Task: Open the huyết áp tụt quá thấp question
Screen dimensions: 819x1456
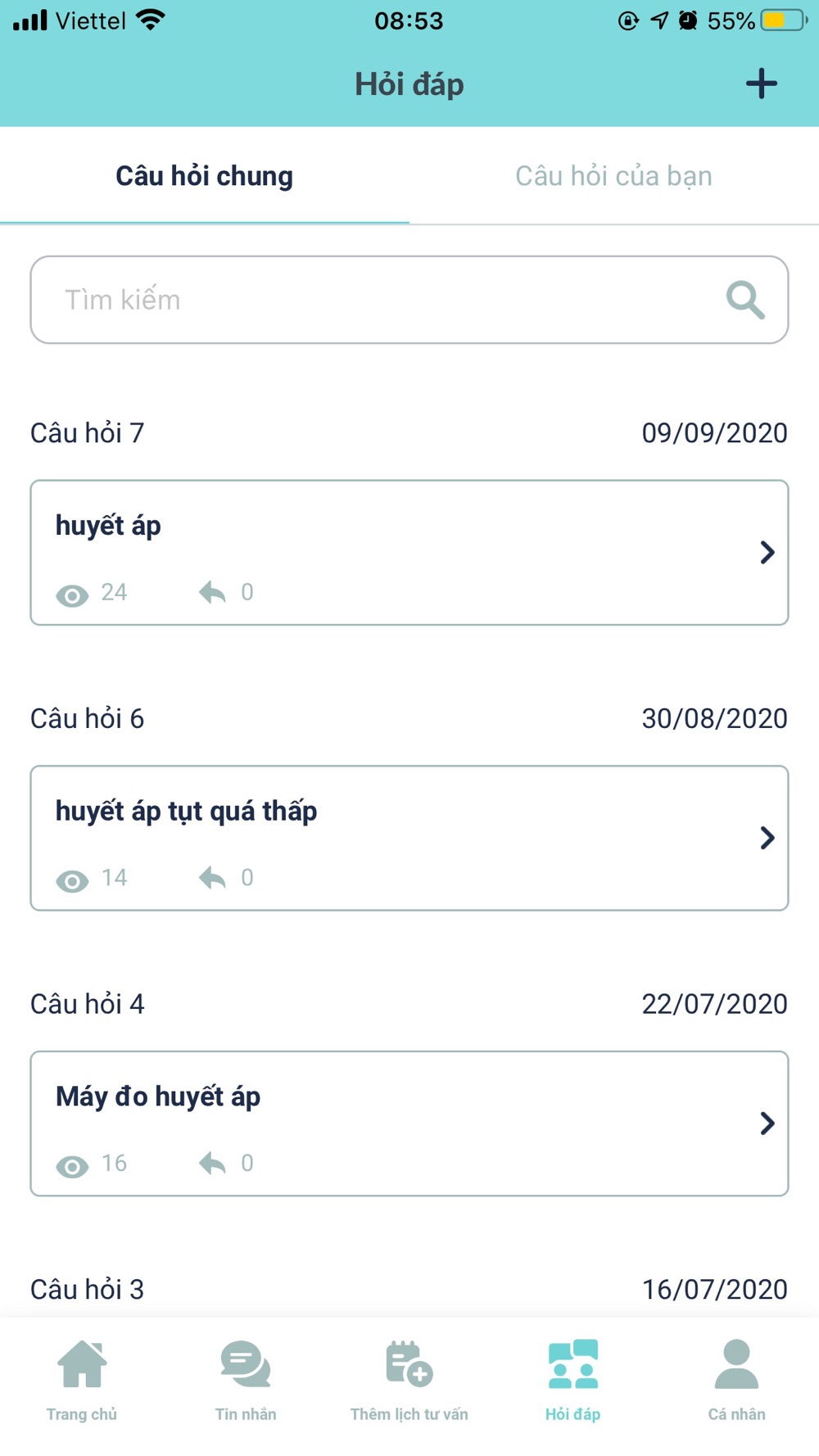Action: pos(409,838)
